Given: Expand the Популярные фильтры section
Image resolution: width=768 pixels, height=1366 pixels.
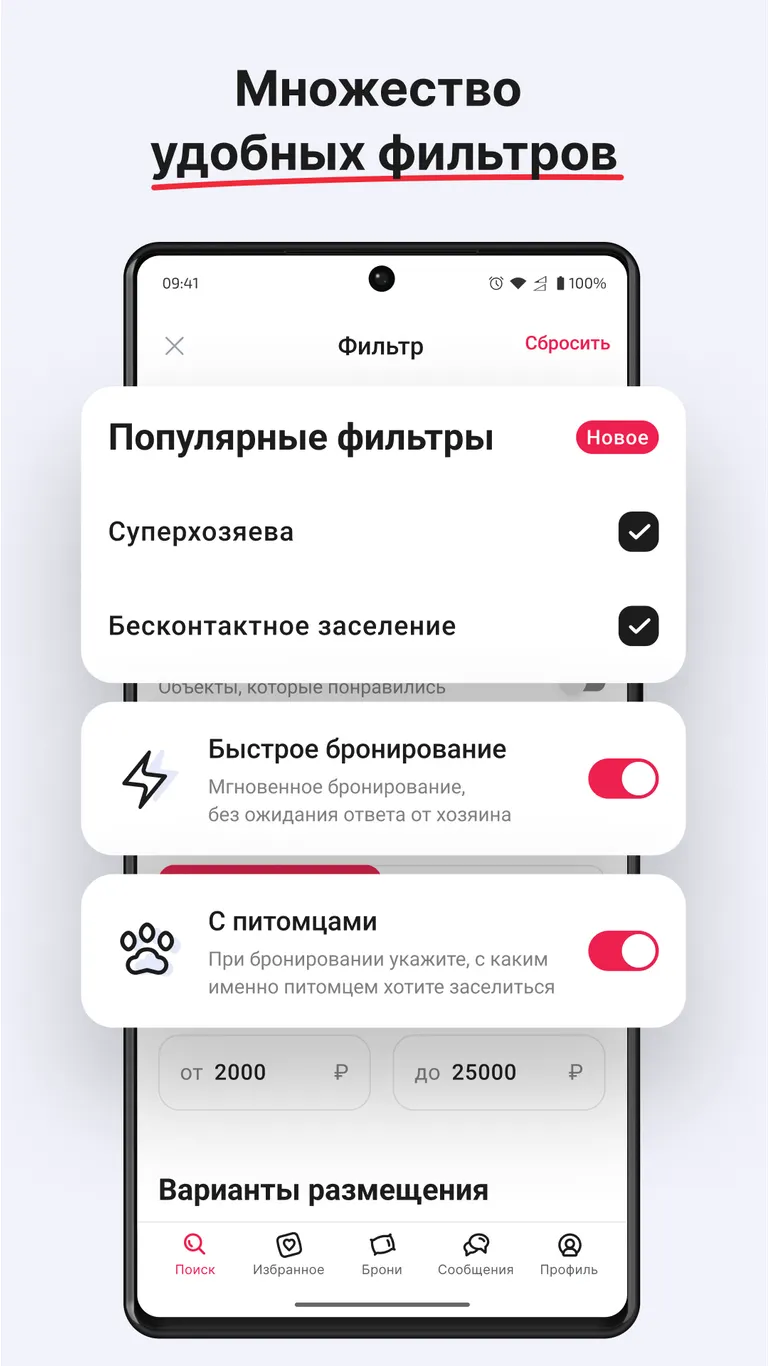Looking at the screenshot, I should point(300,437).
